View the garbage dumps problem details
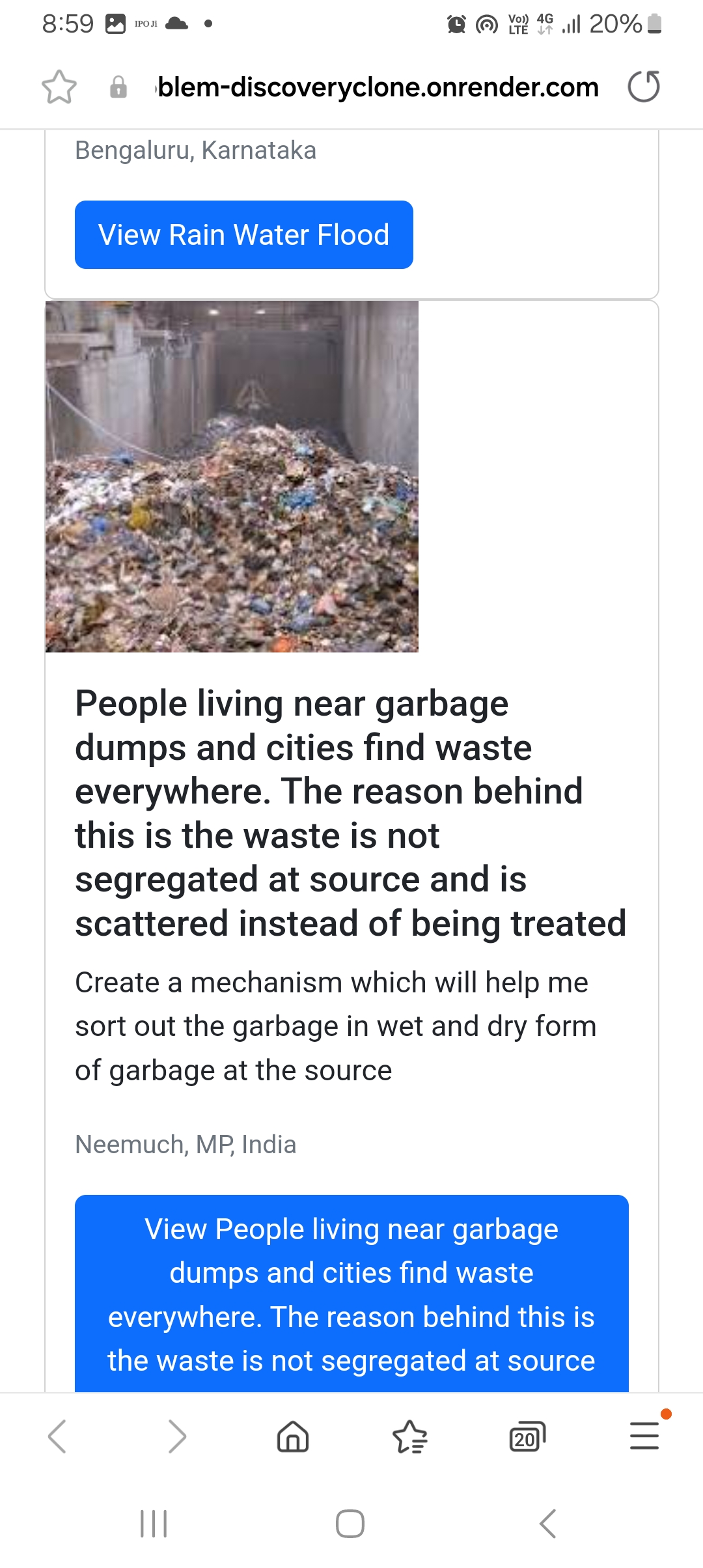Screen dimensions: 703x1568 (351, 1293)
